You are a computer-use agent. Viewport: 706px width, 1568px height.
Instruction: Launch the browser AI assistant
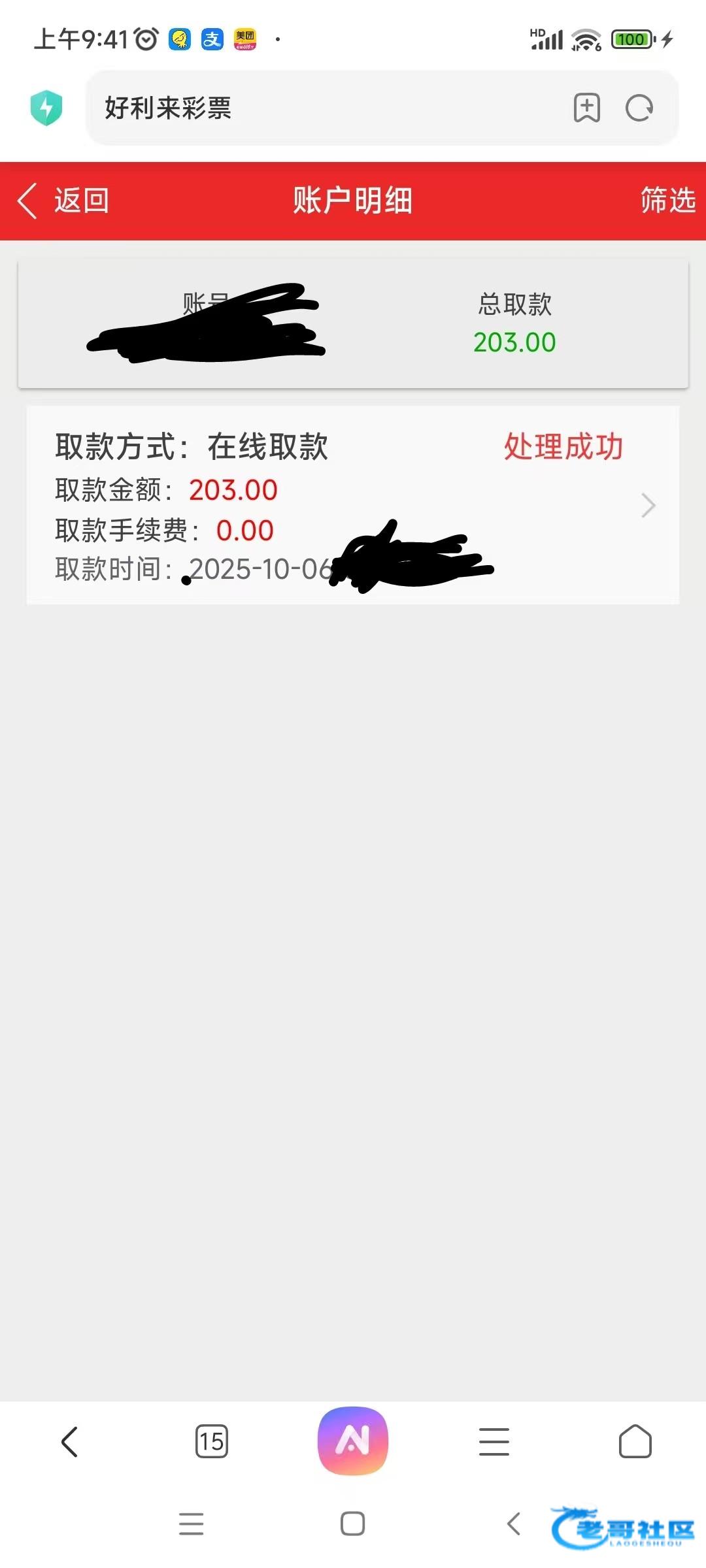(x=353, y=1441)
